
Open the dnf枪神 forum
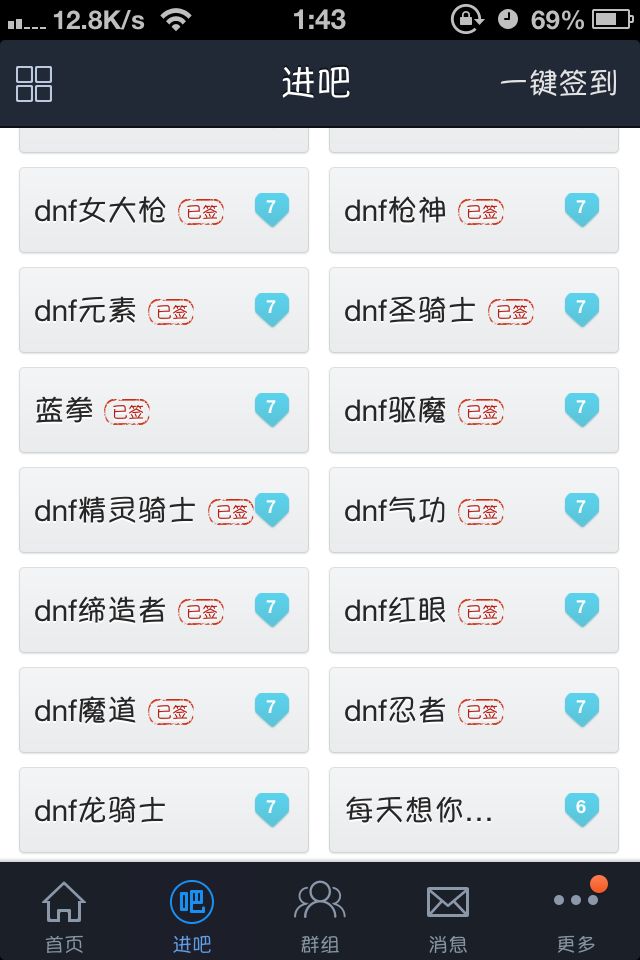pos(473,210)
